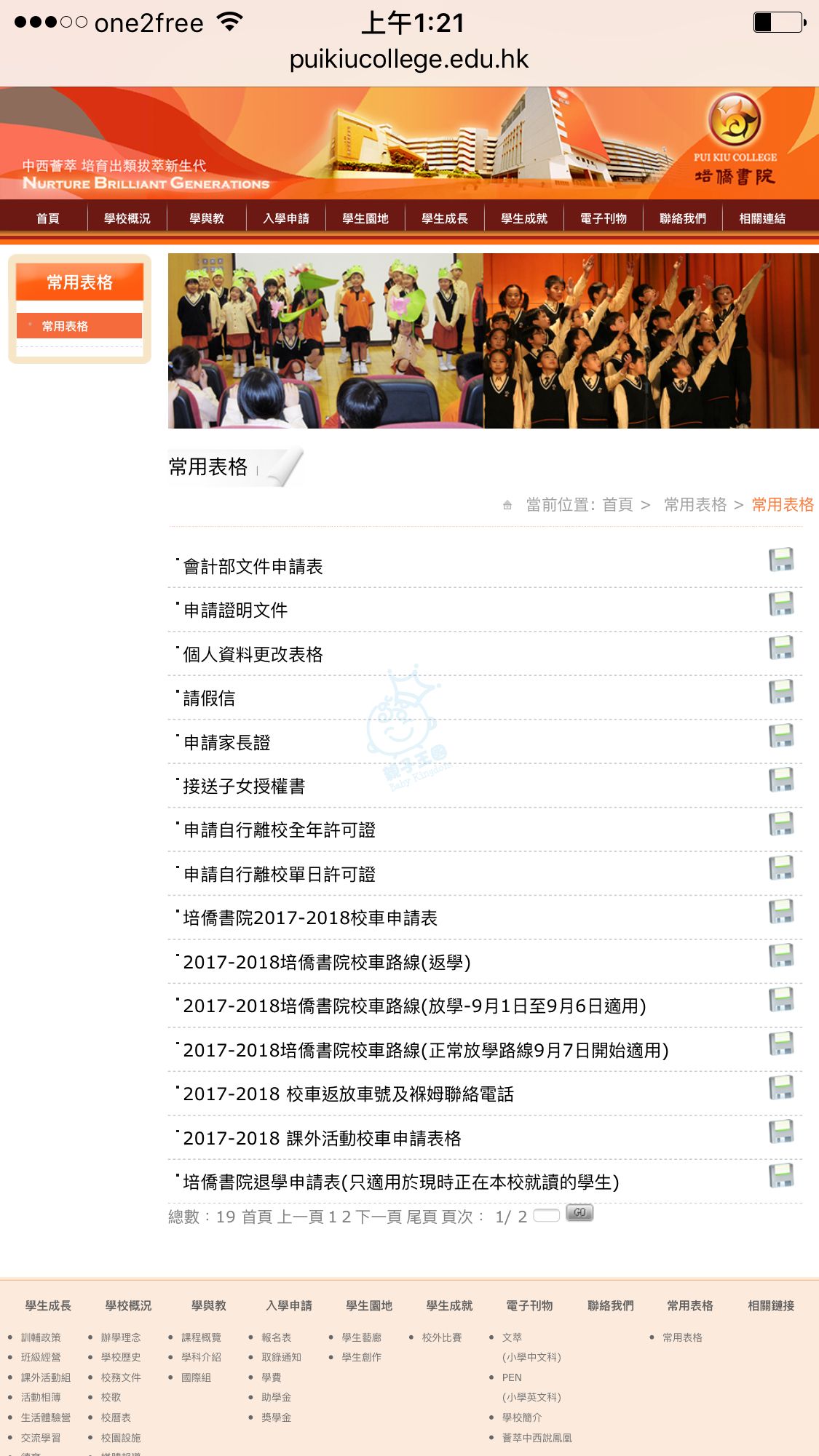Open 培僑書院2017-2018校車申請表
Image resolution: width=819 pixels, height=1456 pixels.
[310, 918]
